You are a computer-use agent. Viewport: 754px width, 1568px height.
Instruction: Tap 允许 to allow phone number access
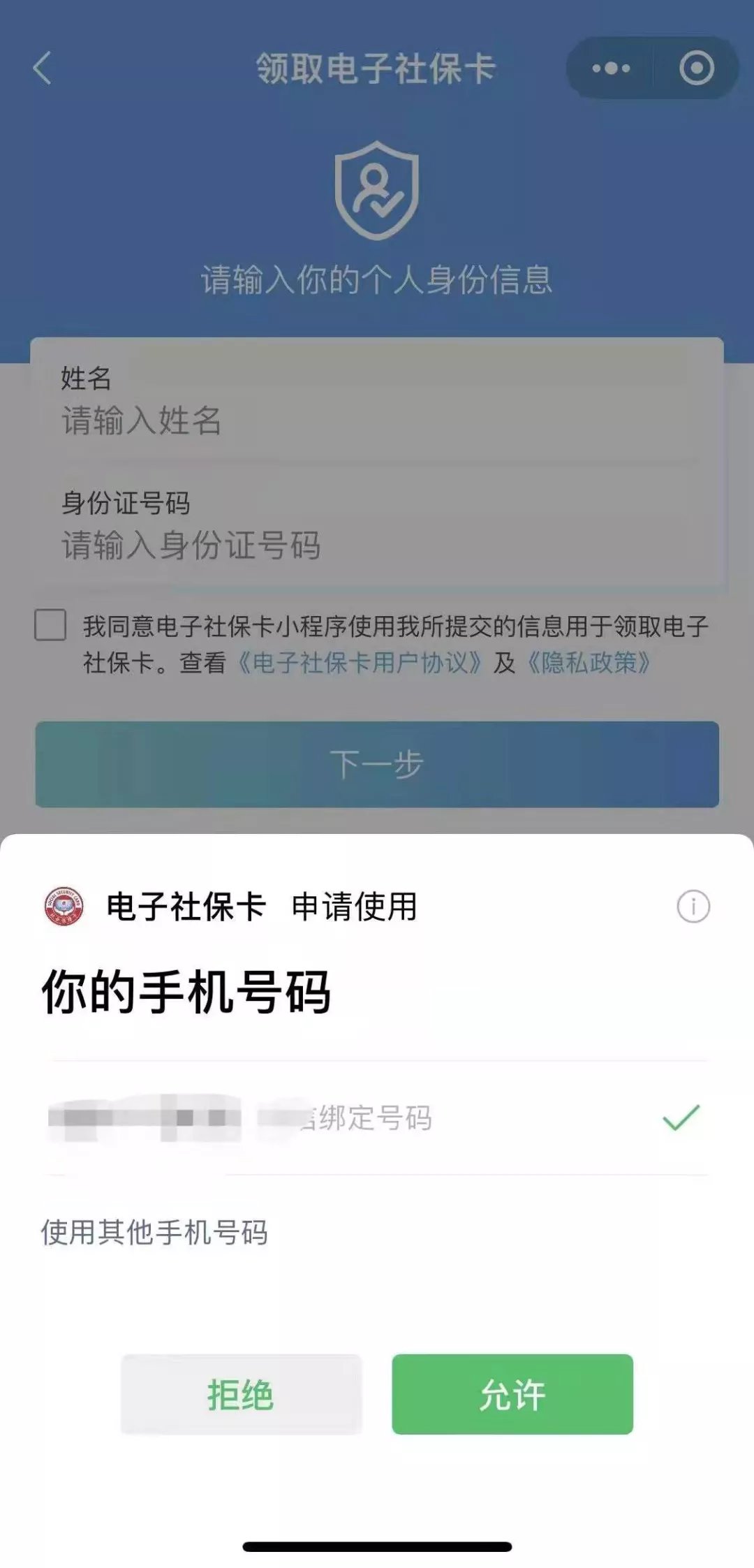512,1394
